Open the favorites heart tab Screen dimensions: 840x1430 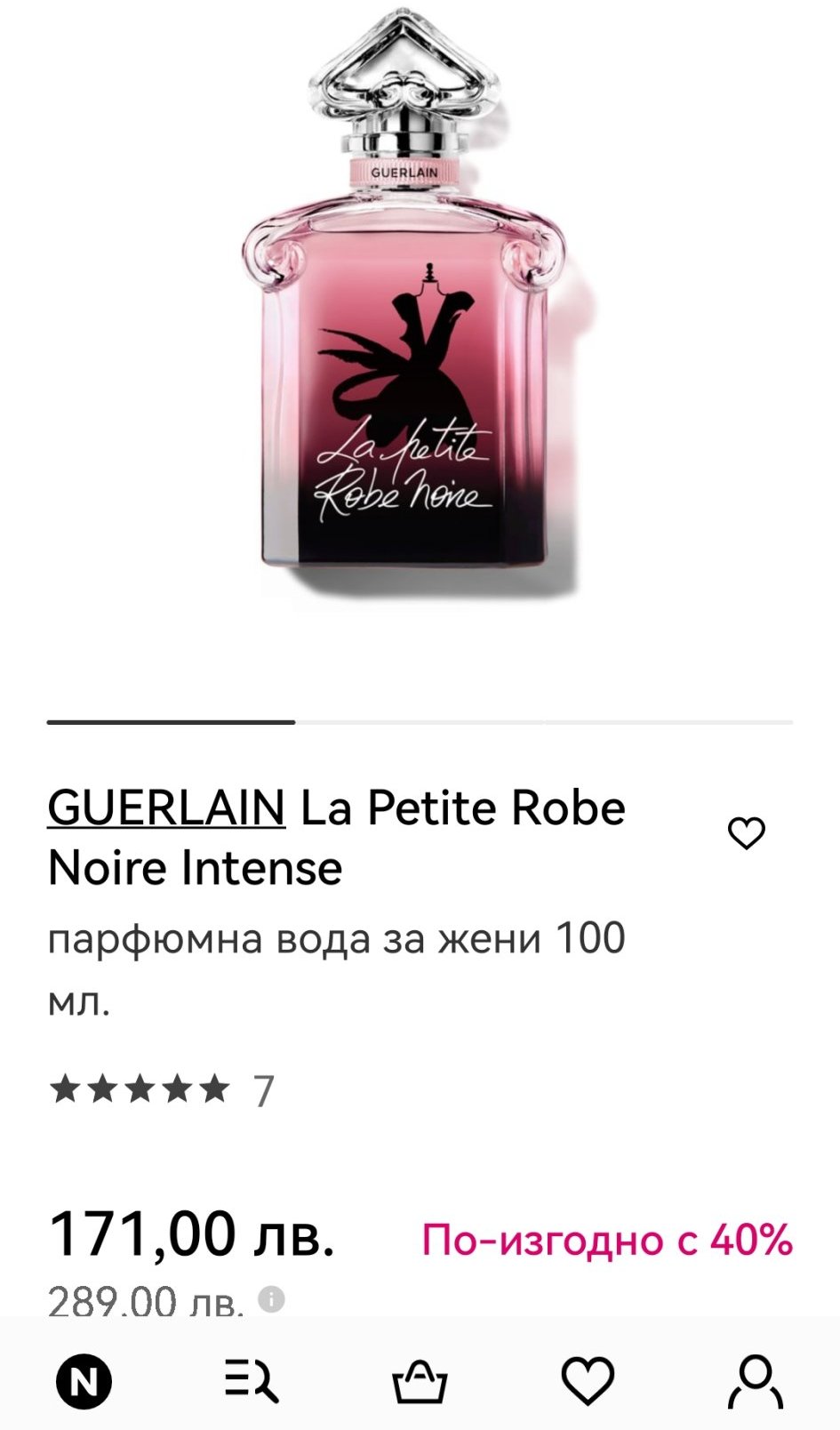click(x=588, y=1382)
